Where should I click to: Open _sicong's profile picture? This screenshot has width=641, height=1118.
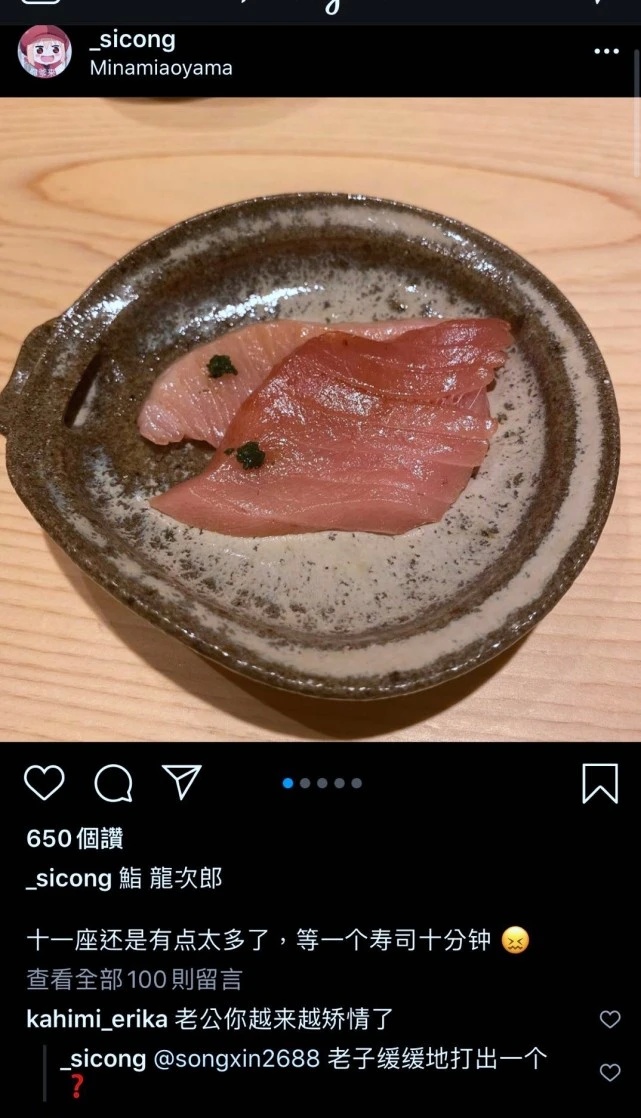45,52
